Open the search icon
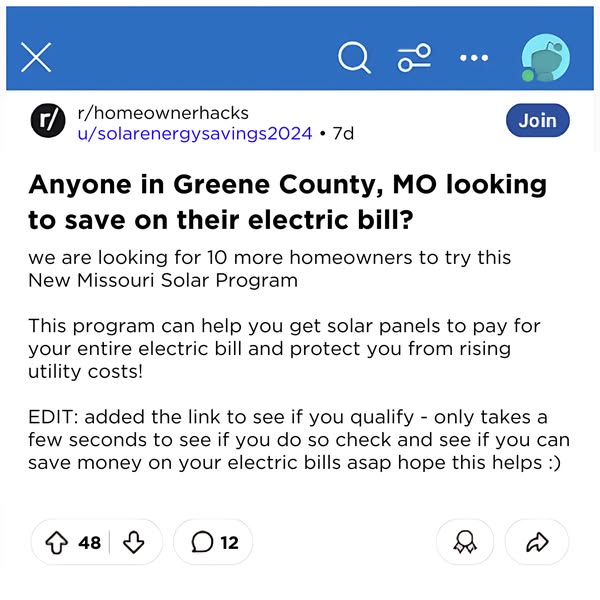The height and width of the screenshot is (600, 600). [354, 58]
